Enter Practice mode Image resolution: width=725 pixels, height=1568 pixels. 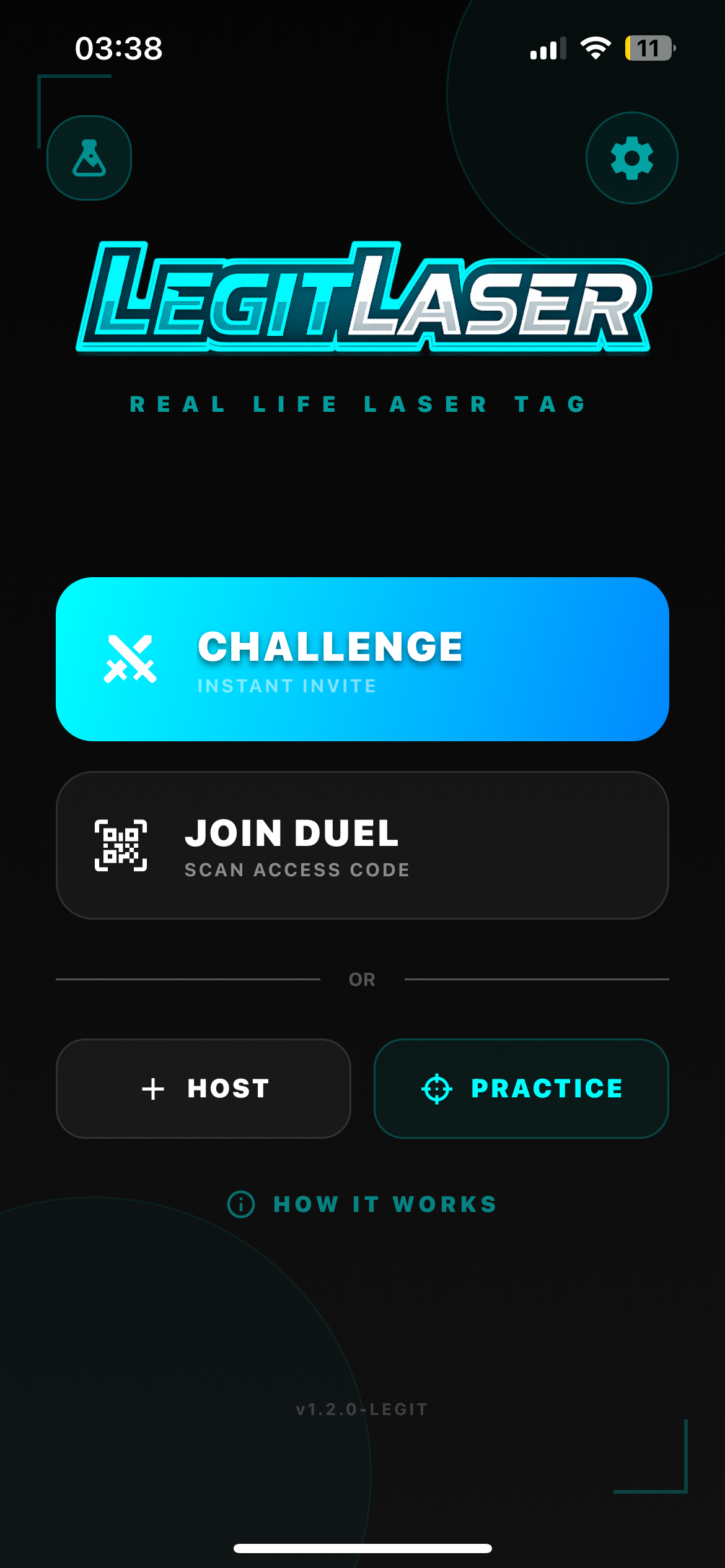(x=521, y=1088)
